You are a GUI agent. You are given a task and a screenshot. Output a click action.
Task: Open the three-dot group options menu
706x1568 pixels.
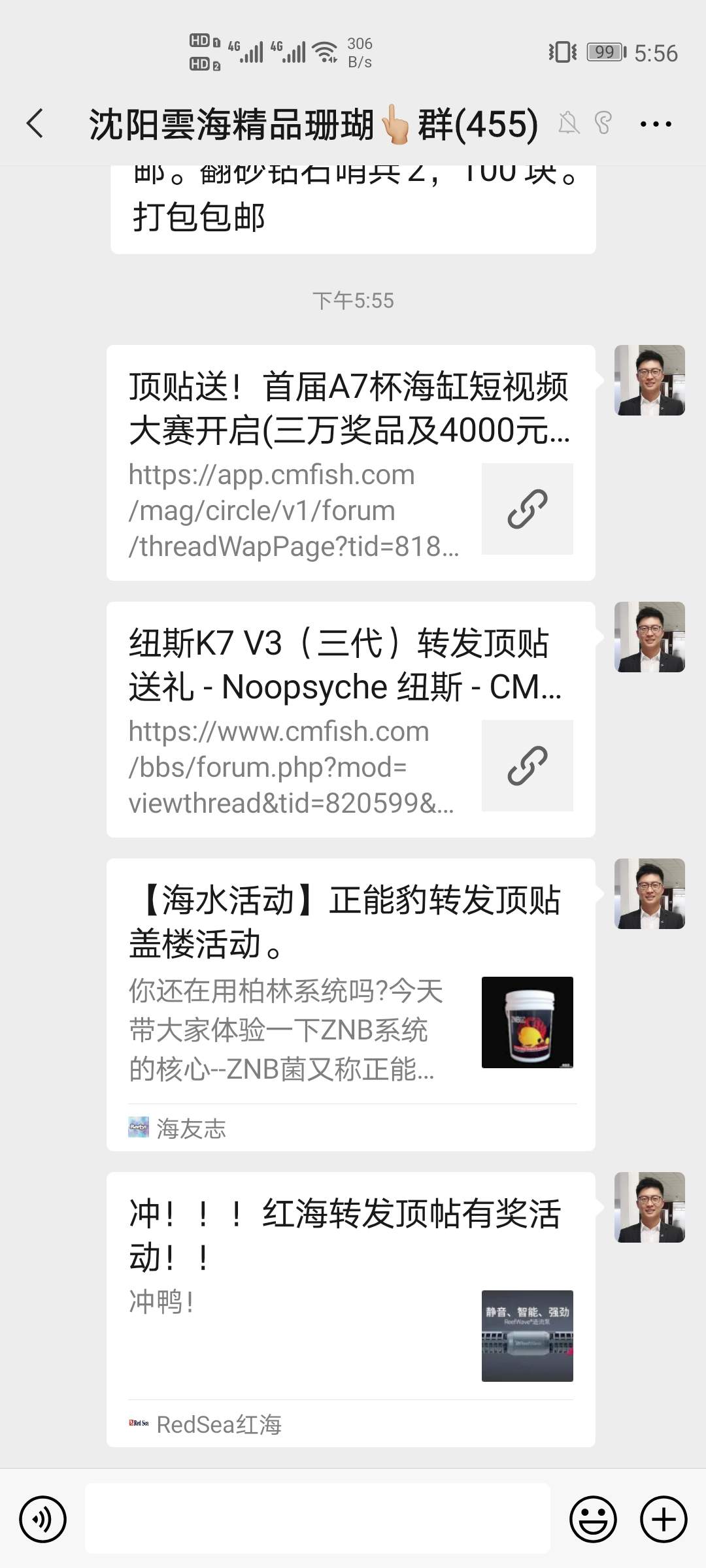coord(655,123)
